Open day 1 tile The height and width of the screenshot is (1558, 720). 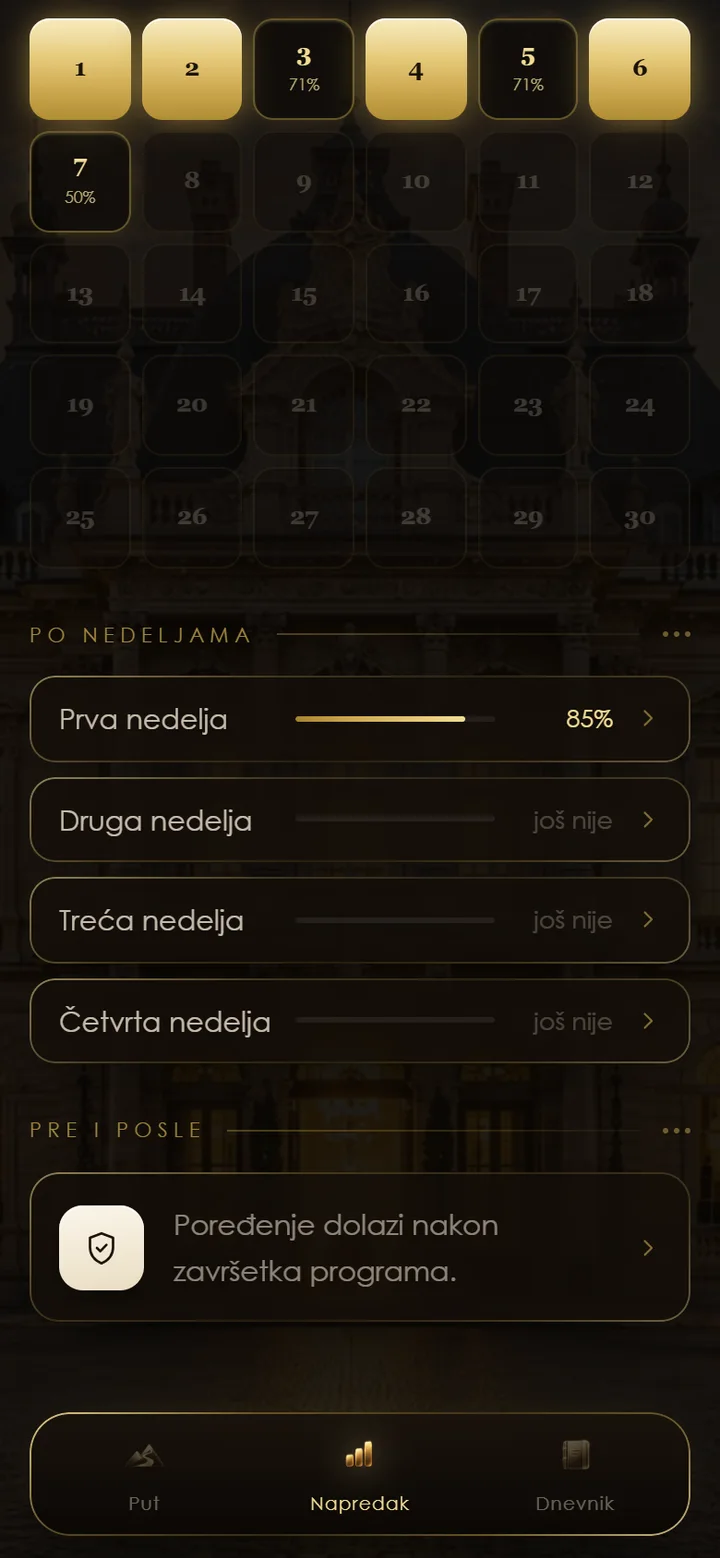80,69
